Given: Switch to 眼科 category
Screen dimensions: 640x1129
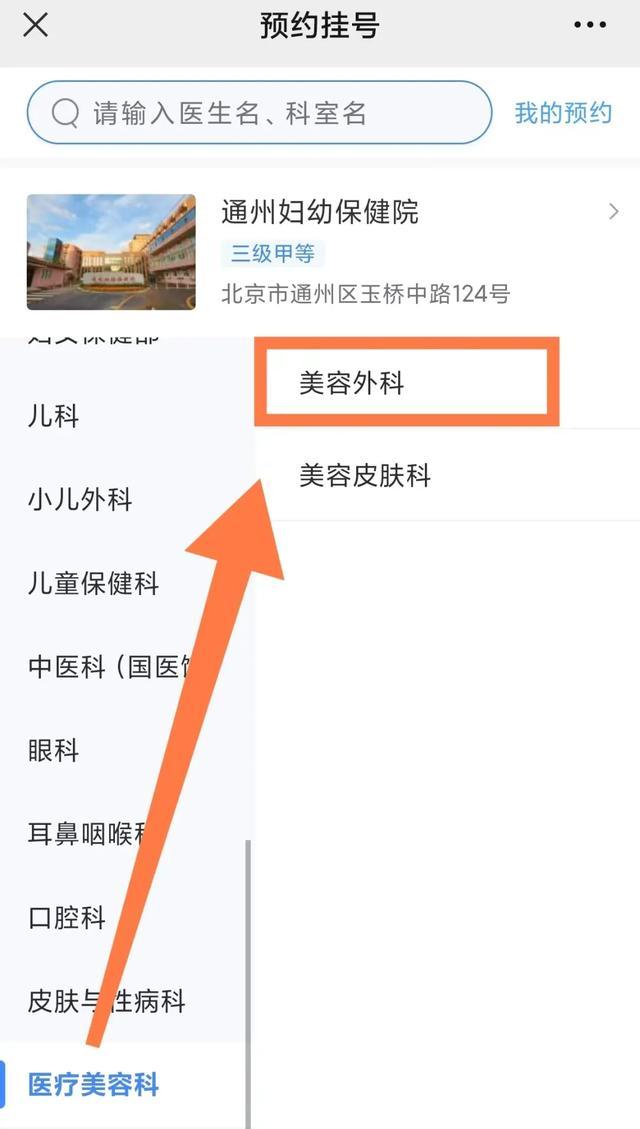Looking at the screenshot, I should [x=127, y=751].
